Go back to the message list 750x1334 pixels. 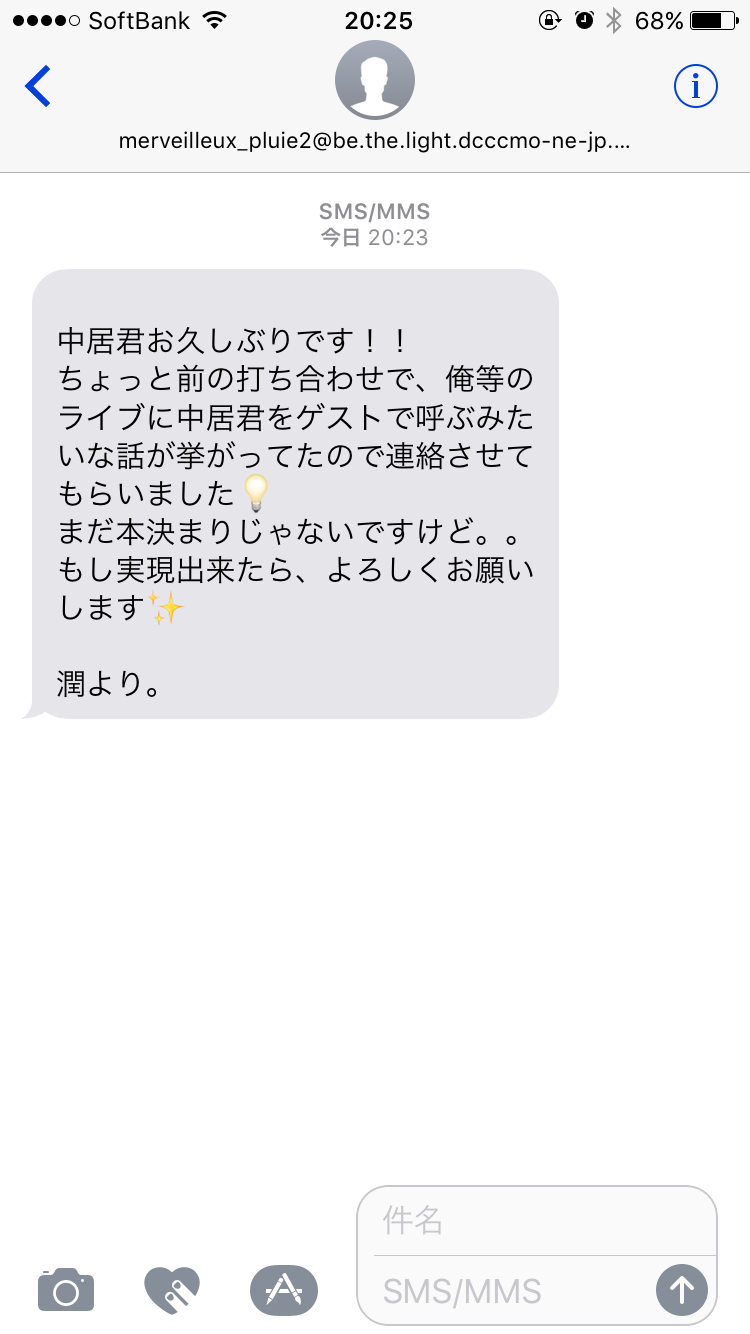(x=38, y=87)
